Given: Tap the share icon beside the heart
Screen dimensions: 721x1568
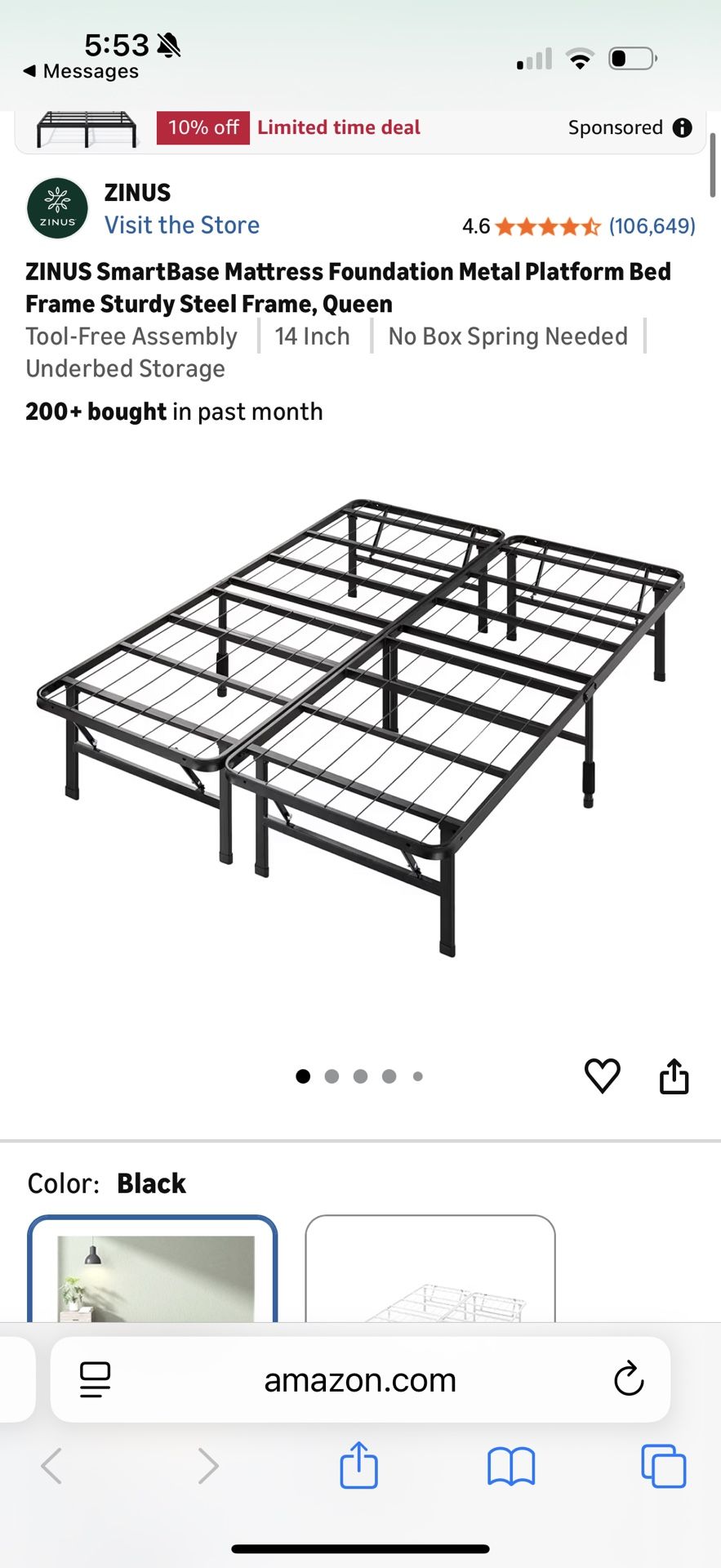Looking at the screenshot, I should (x=674, y=1076).
